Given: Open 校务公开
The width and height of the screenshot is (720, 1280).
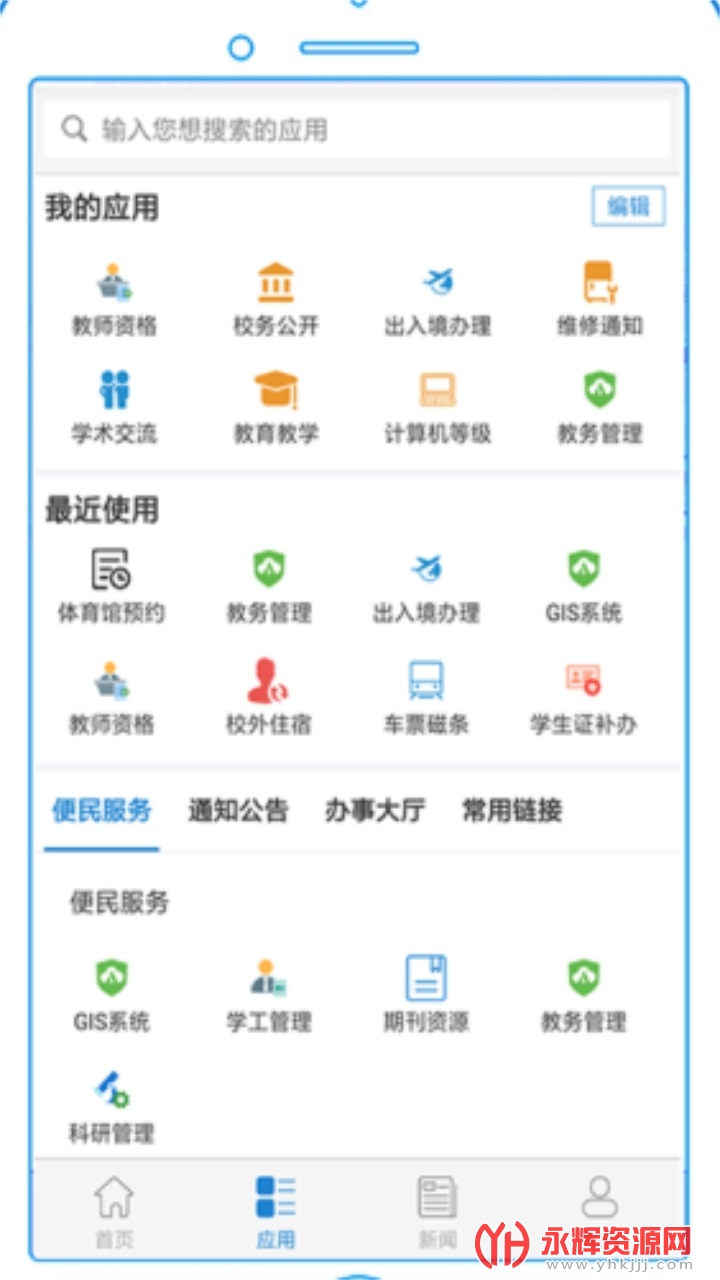Looking at the screenshot, I should [x=276, y=298].
